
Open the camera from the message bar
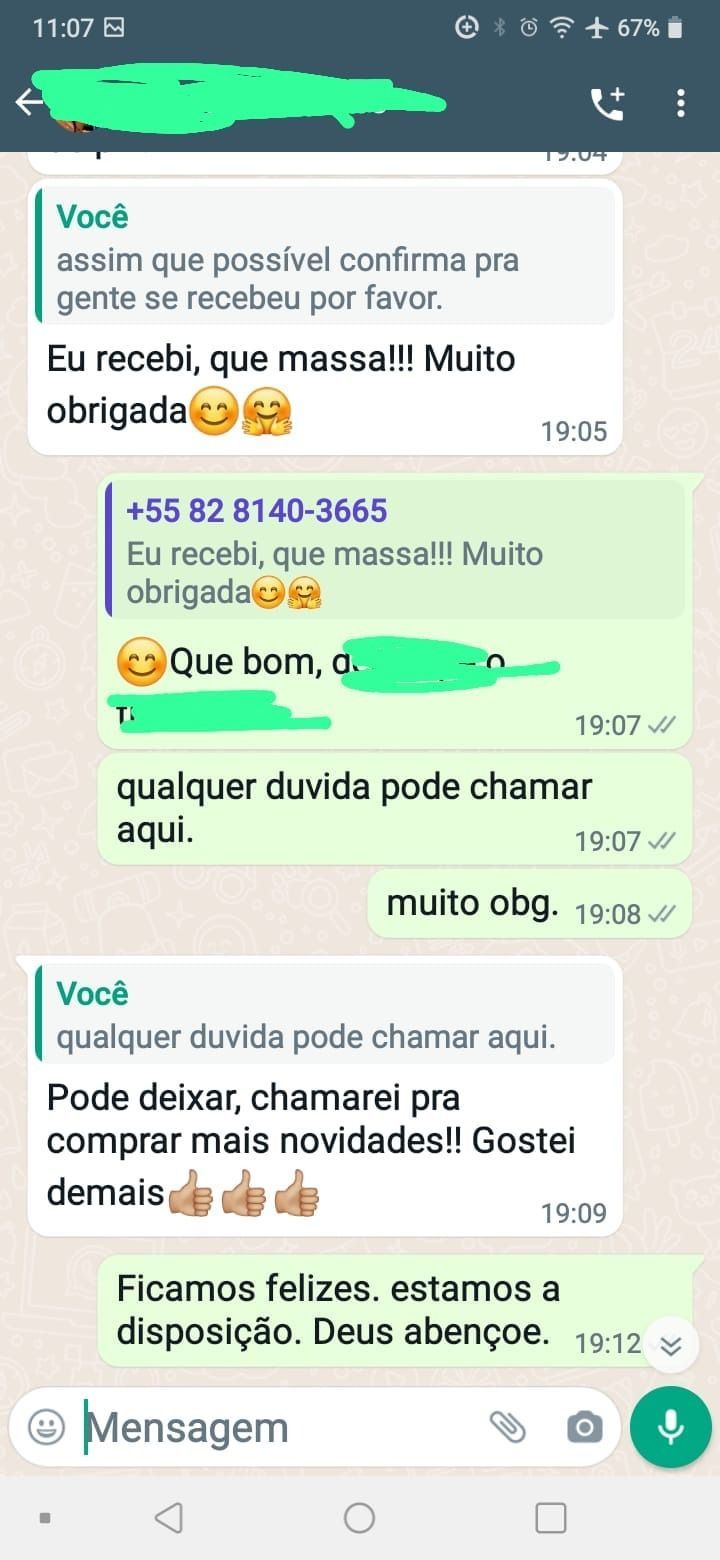coord(584,1428)
